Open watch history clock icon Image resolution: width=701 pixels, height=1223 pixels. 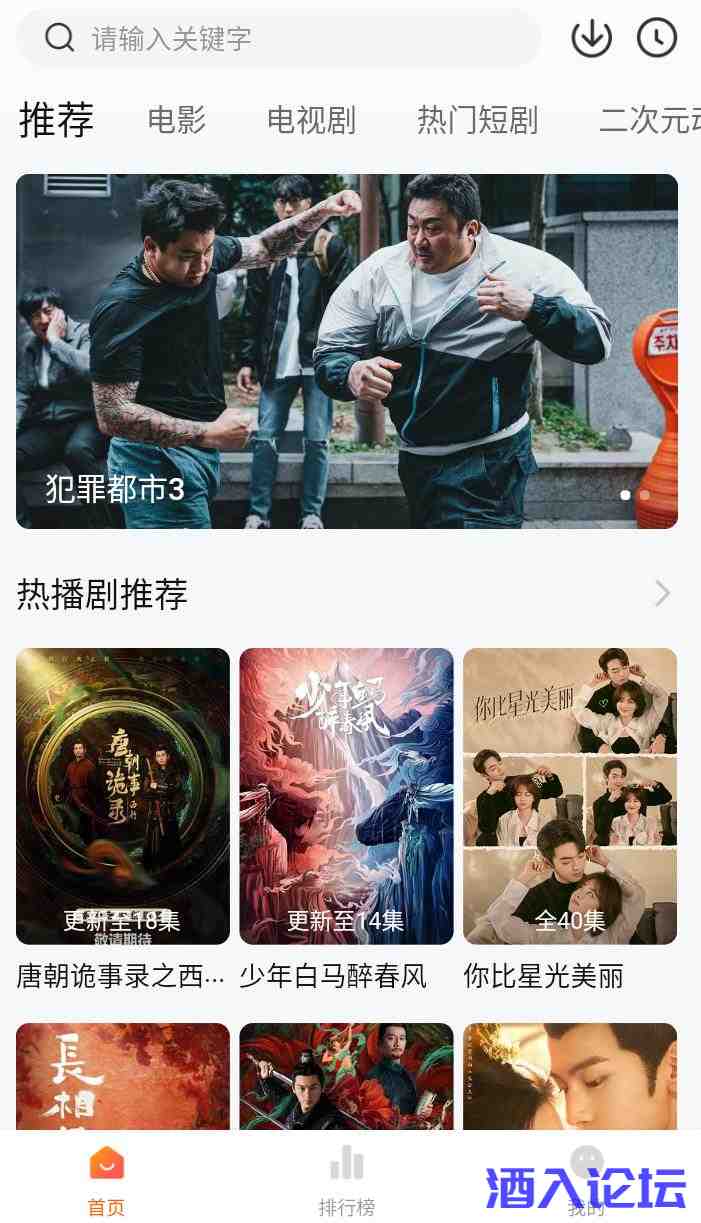pyautogui.click(x=657, y=39)
